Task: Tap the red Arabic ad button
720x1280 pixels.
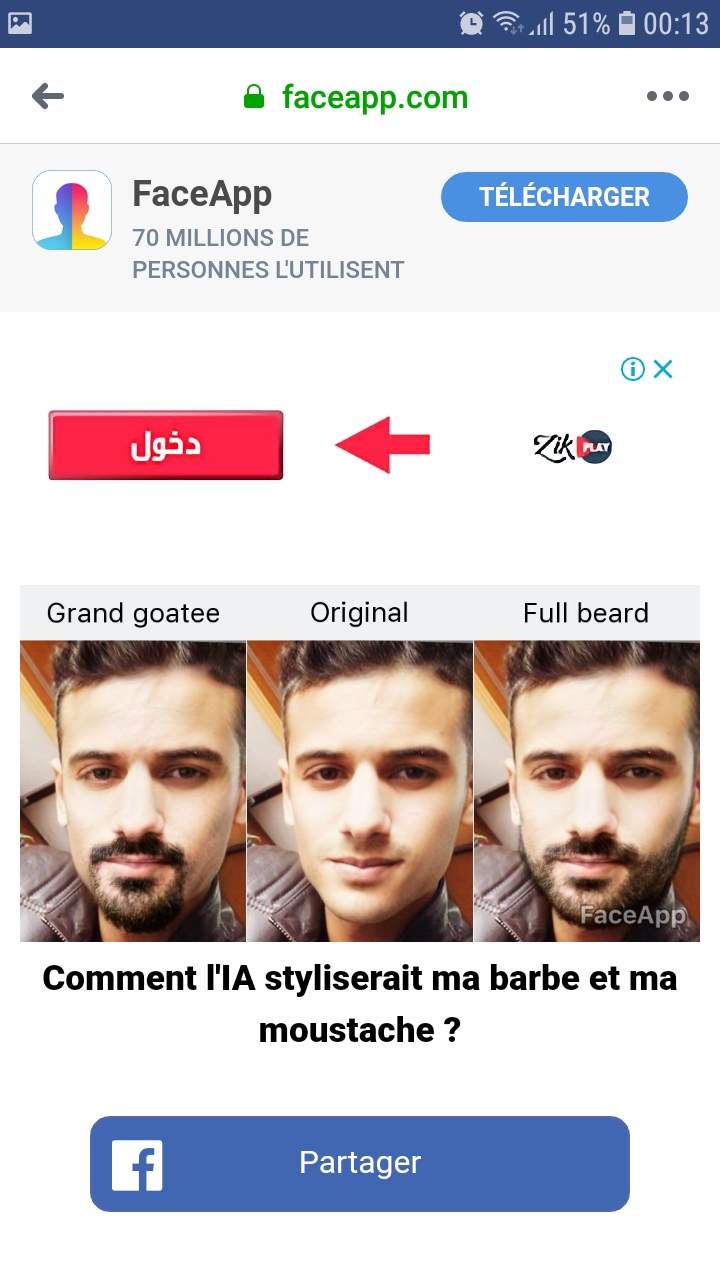Action: 166,445
